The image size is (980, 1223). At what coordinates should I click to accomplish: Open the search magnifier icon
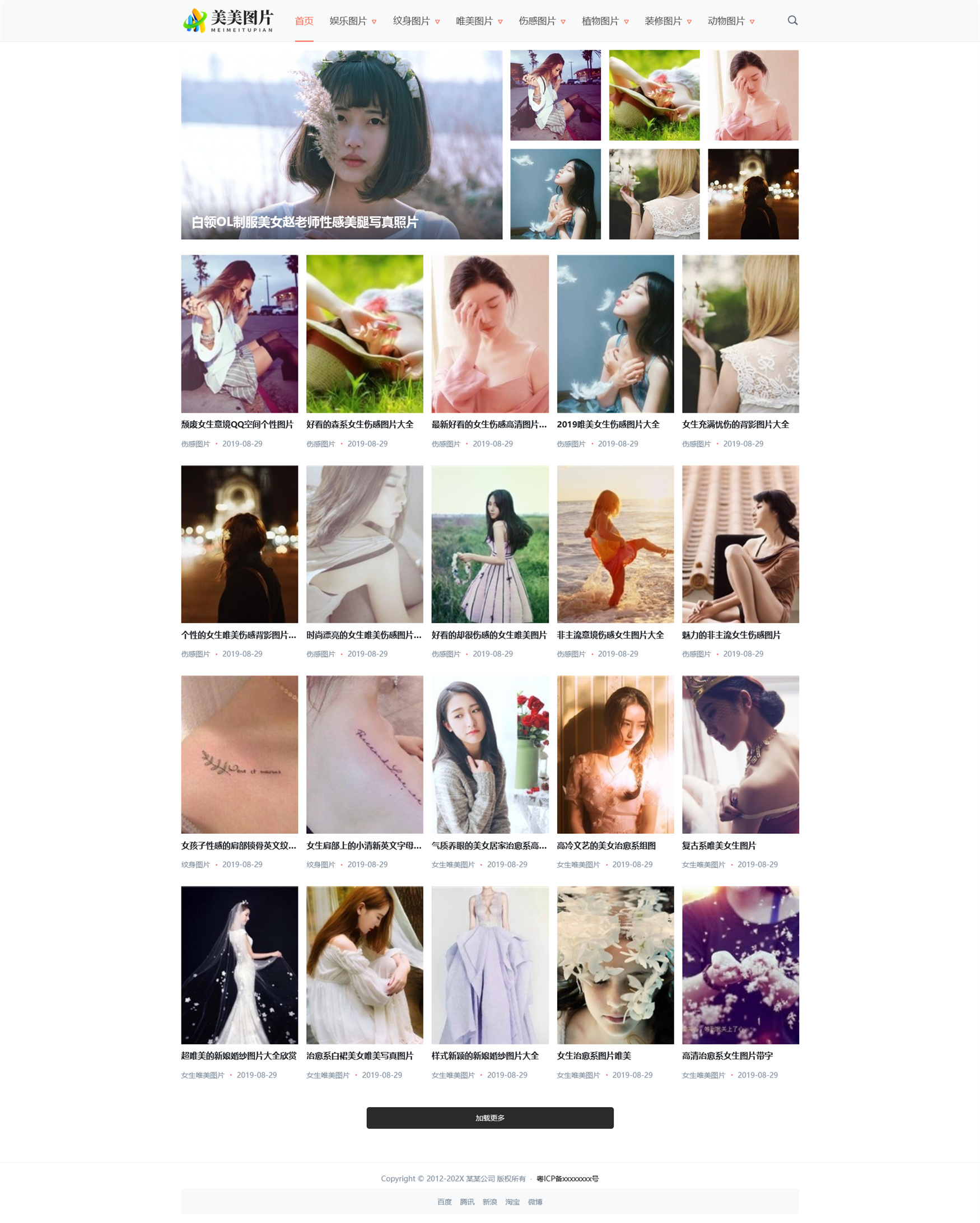792,20
